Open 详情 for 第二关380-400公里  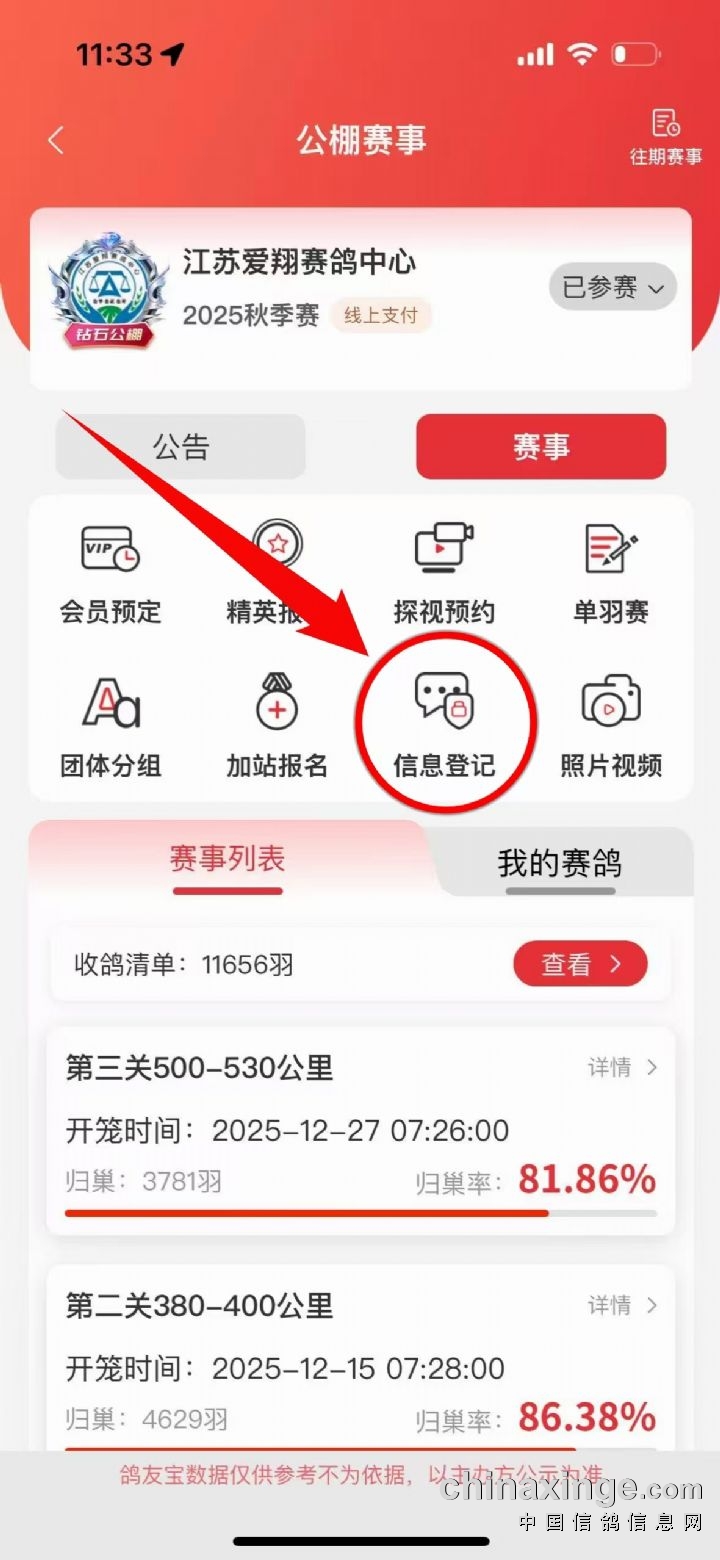[622, 1305]
